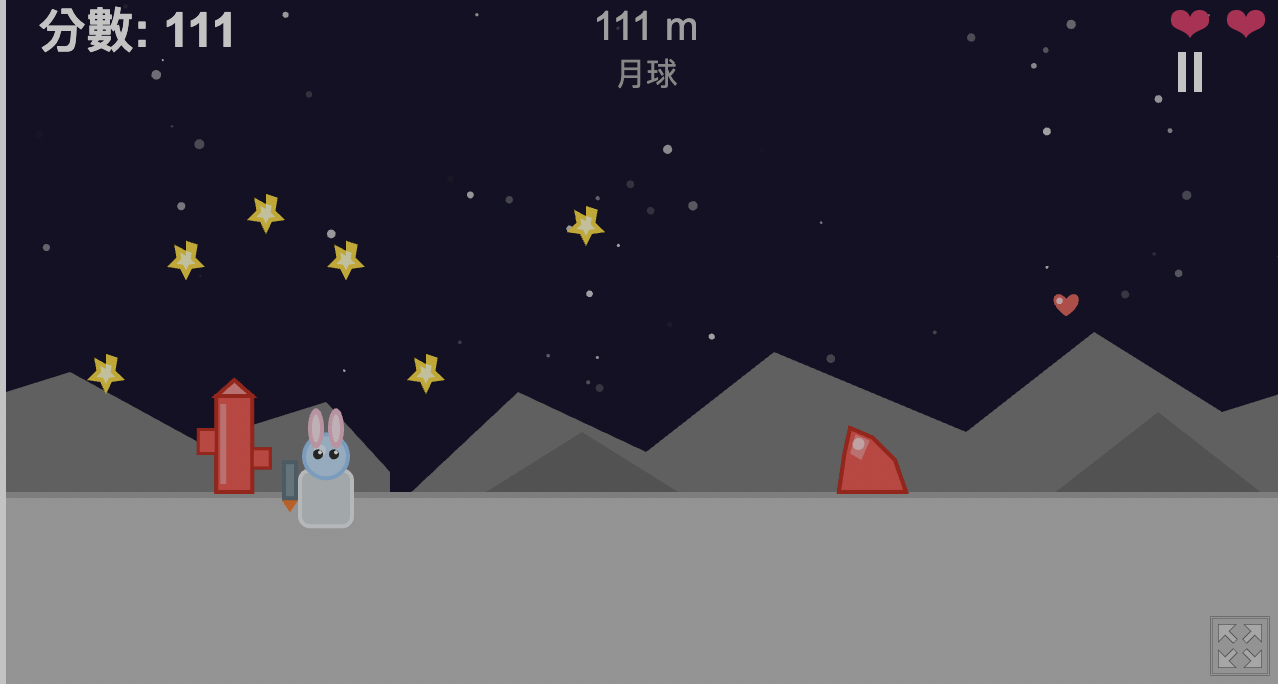Toggle fullscreen mode
1278x684 pixels.
pos(1239,645)
